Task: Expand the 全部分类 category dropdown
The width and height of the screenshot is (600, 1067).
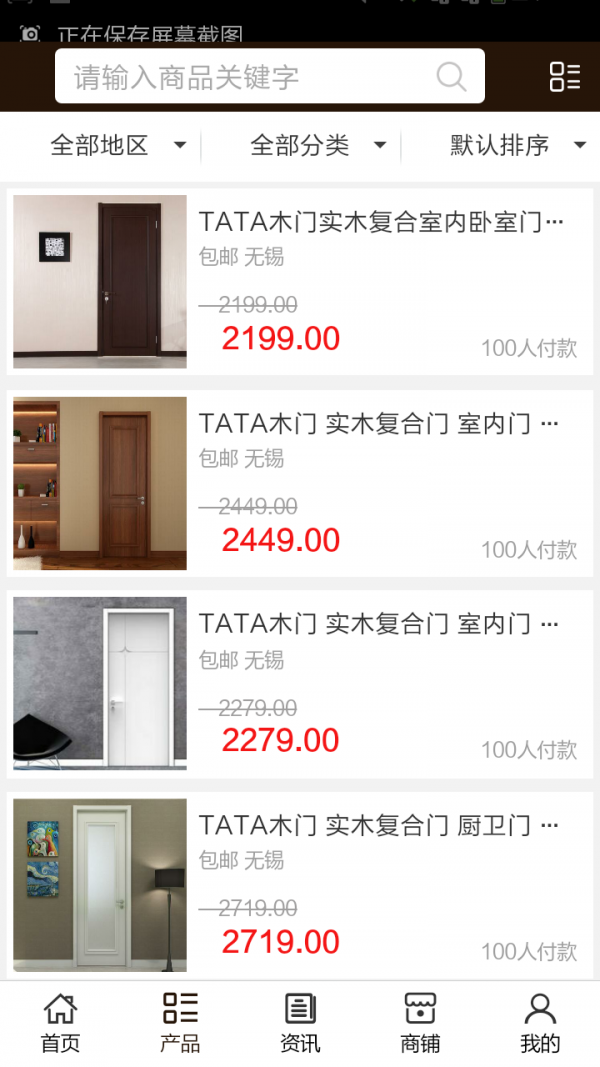Action: [x=318, y=146]
